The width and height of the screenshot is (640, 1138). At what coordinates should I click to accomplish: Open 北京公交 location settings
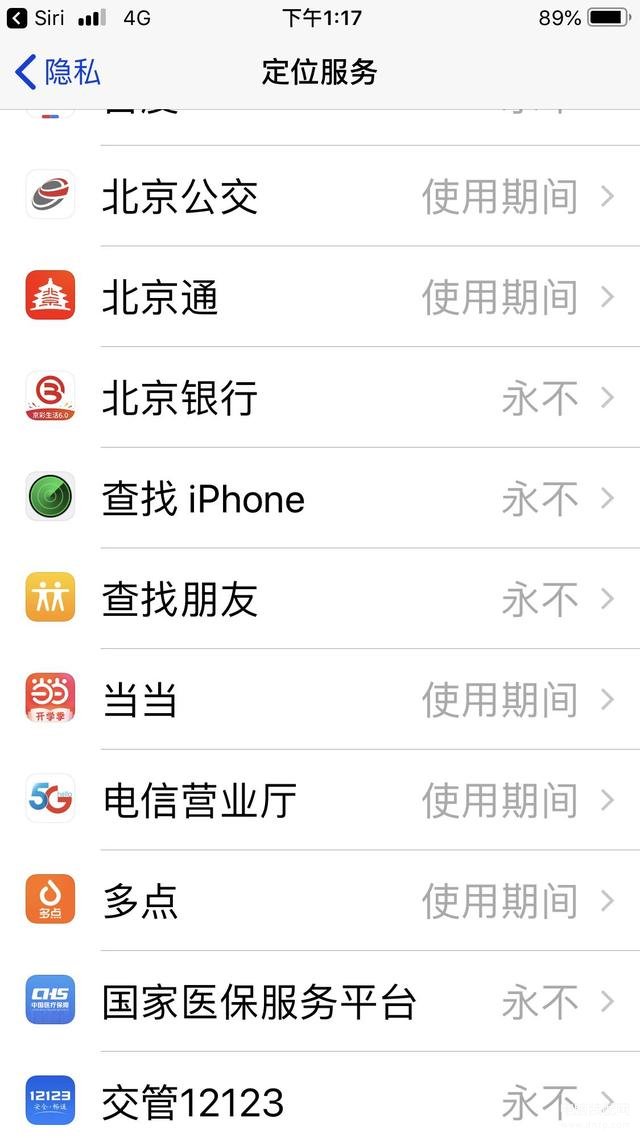[x=320, y=197]
